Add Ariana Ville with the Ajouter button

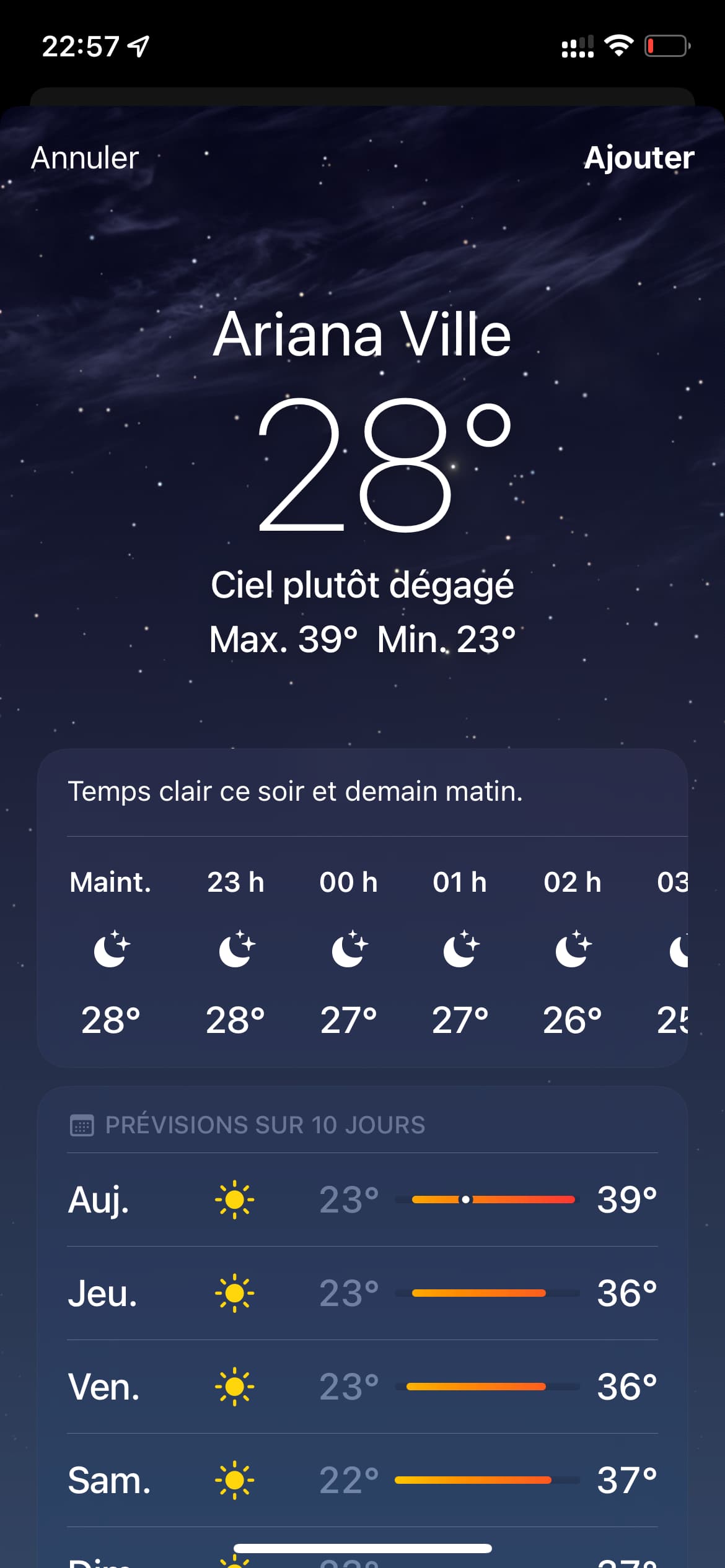(639, 158)
